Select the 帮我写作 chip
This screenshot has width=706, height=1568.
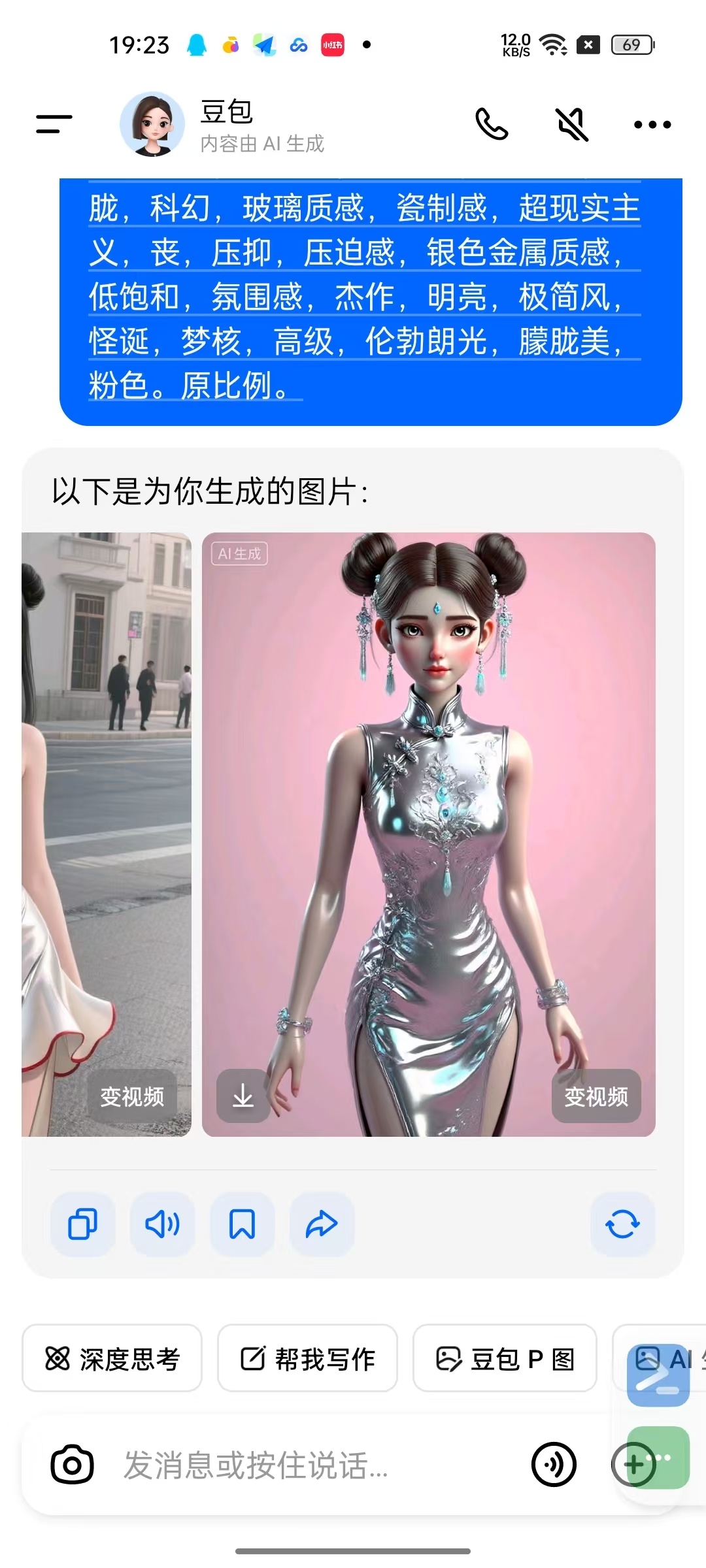[x=307, y=1359]
